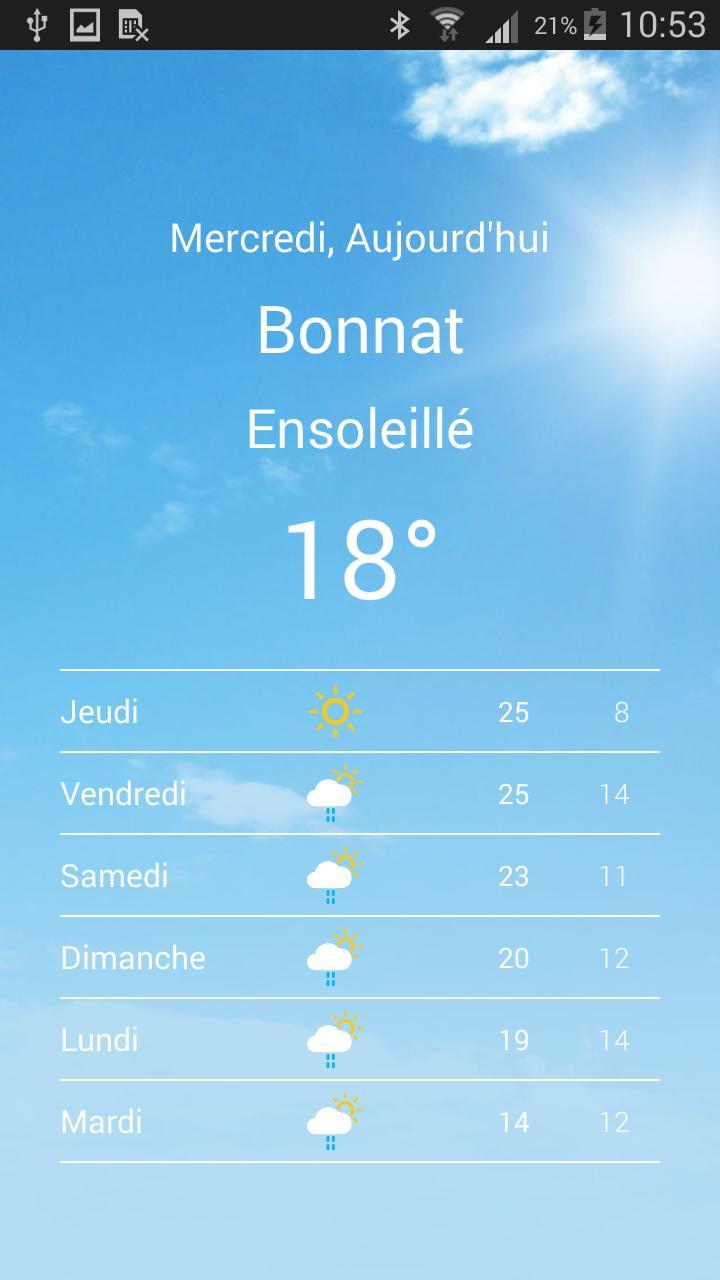The image size is (720, 1280).
Task: Choose the Mardi forecast row
Action: tap(360, 1122)
